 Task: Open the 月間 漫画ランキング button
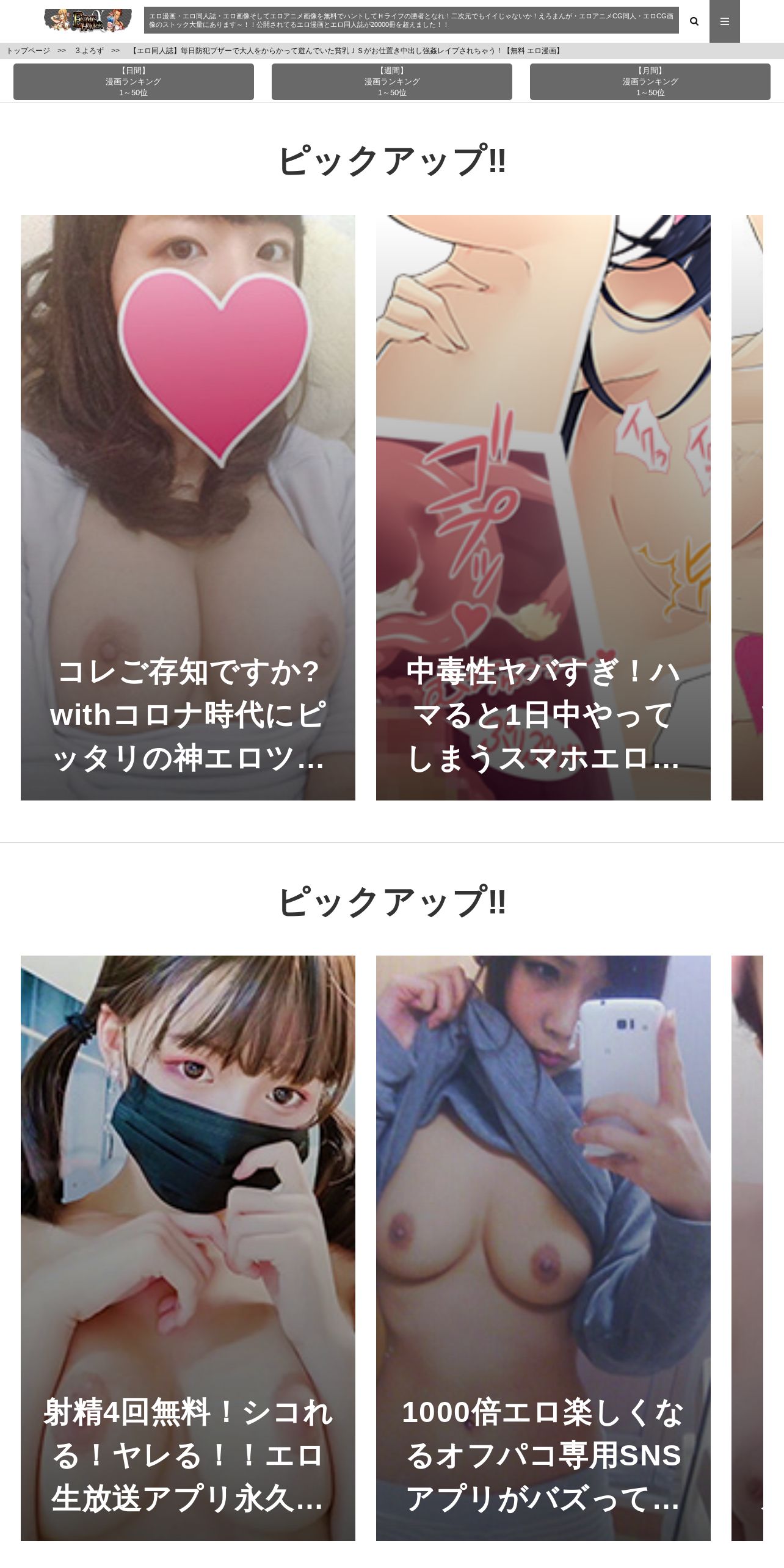click(x=650, y=82)
